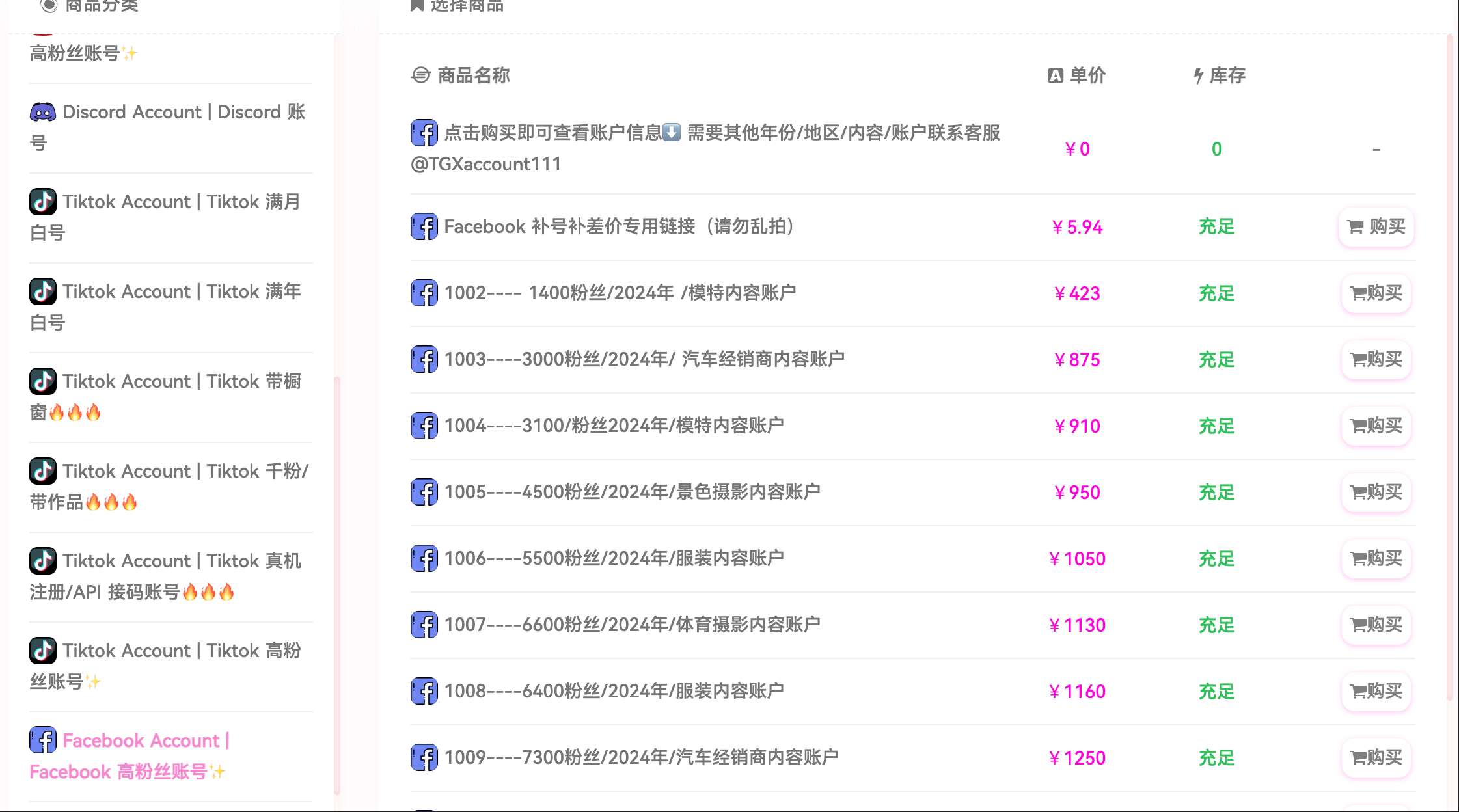Select Tiktok 满年白号 category
1459x812 pixels.
(x=165, y=306)
